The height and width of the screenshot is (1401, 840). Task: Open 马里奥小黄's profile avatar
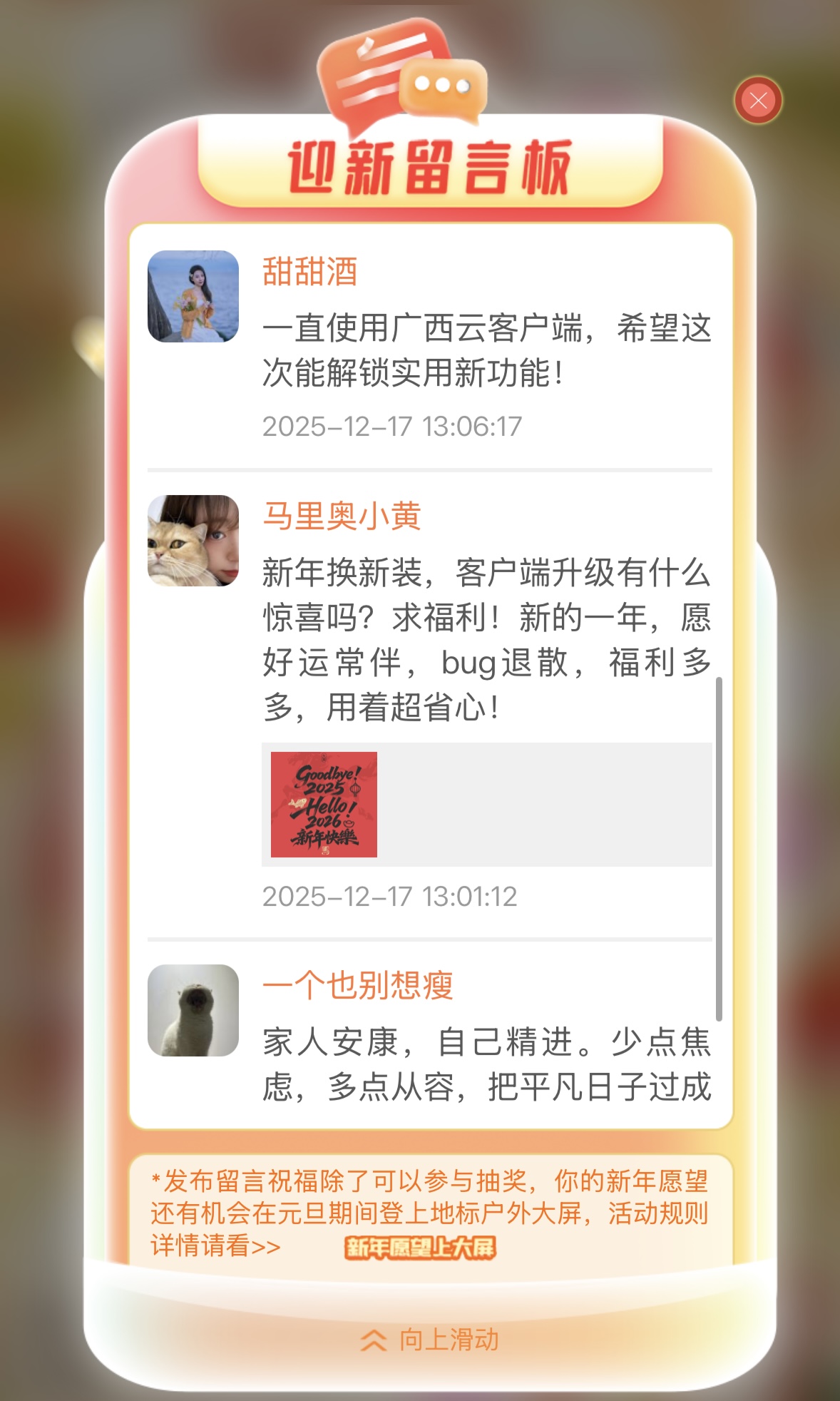pyautogui.click(x=193, y=541)
